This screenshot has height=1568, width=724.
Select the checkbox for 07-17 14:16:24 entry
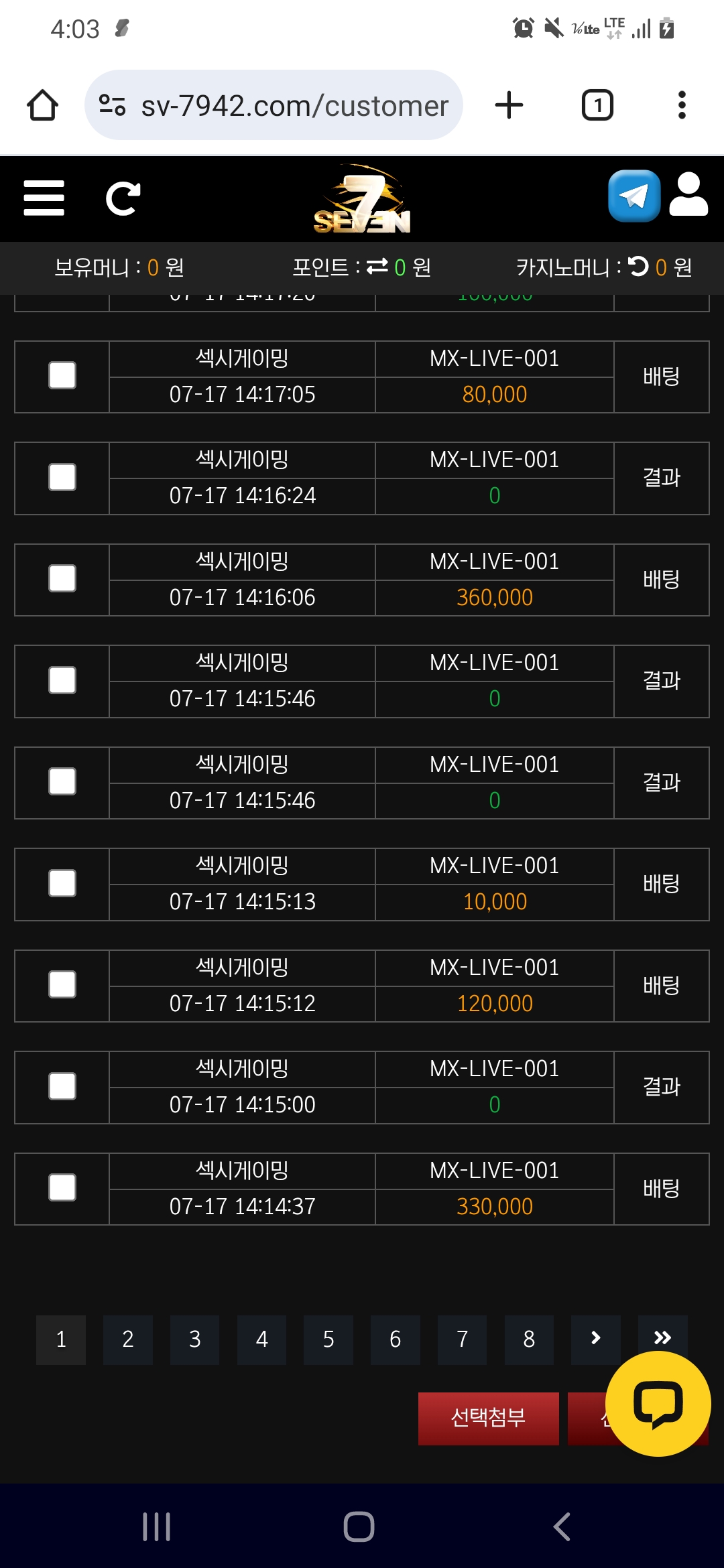point(62,478)
